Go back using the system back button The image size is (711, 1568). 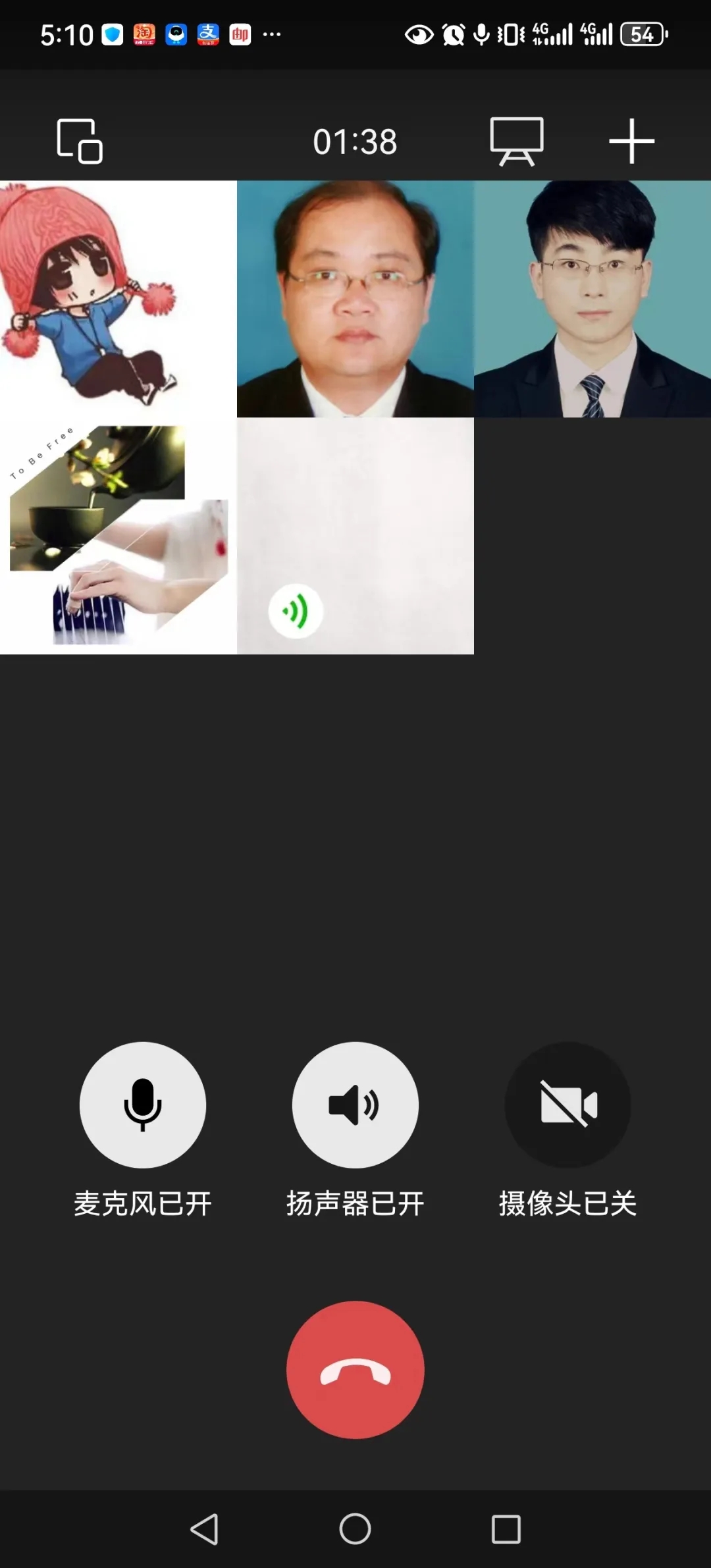tap(204, 1529)
